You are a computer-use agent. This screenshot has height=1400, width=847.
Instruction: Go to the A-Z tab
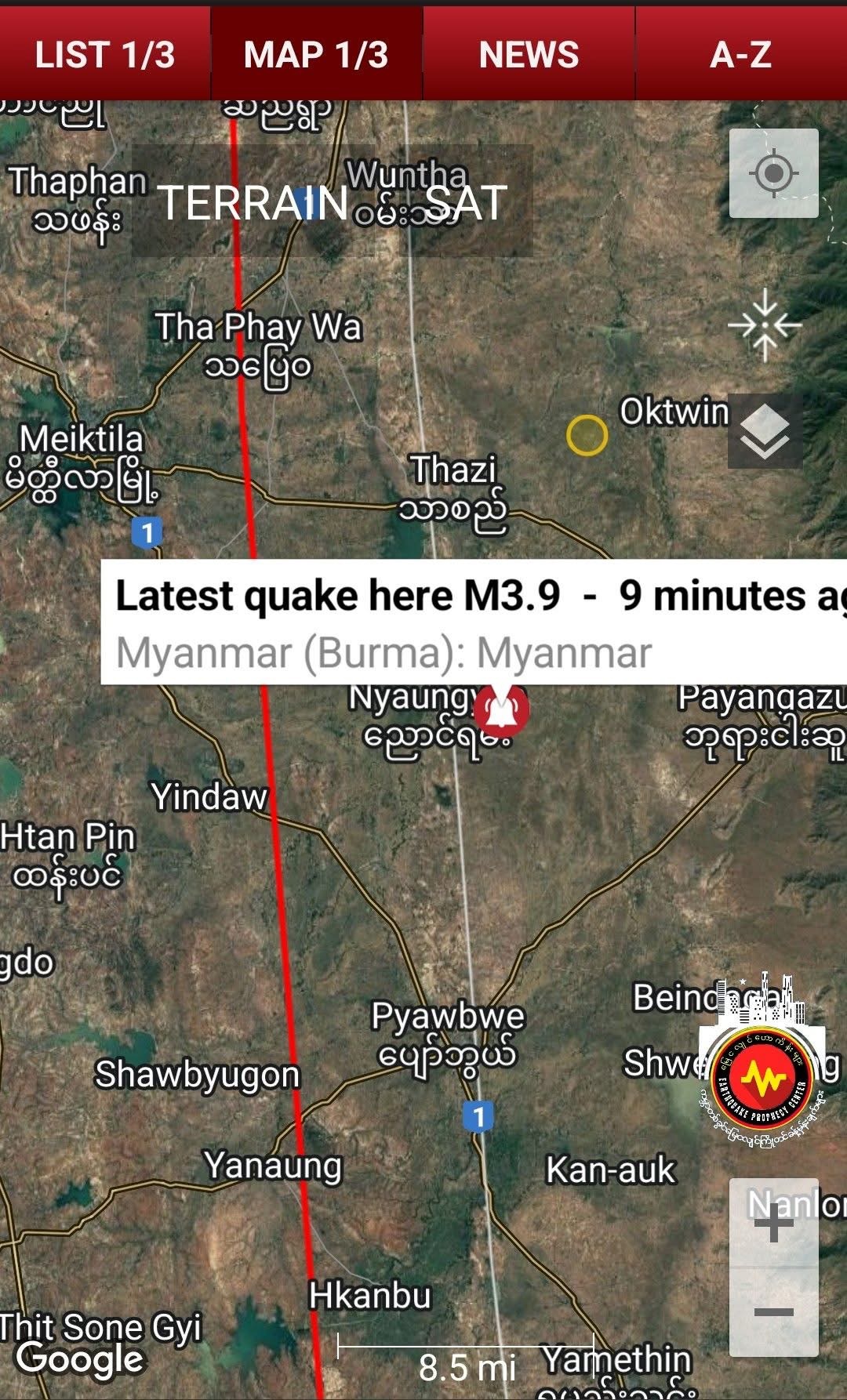740,55
